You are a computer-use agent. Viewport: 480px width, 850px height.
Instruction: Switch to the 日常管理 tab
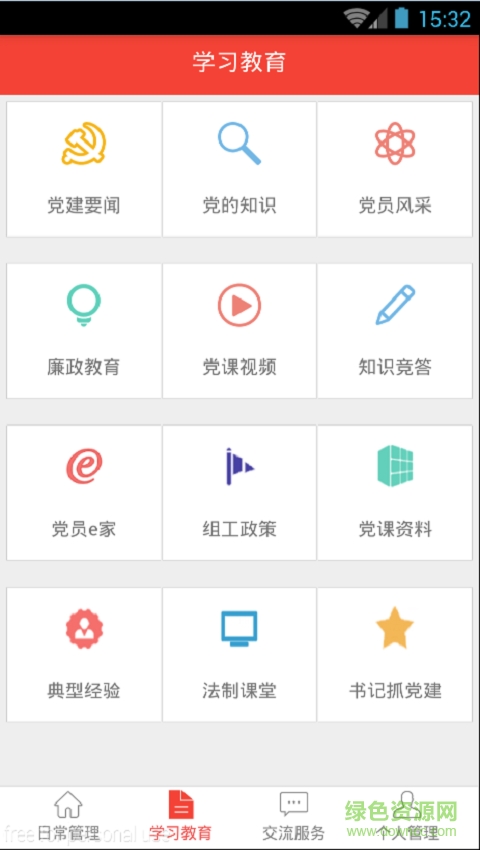click(68, 817)
